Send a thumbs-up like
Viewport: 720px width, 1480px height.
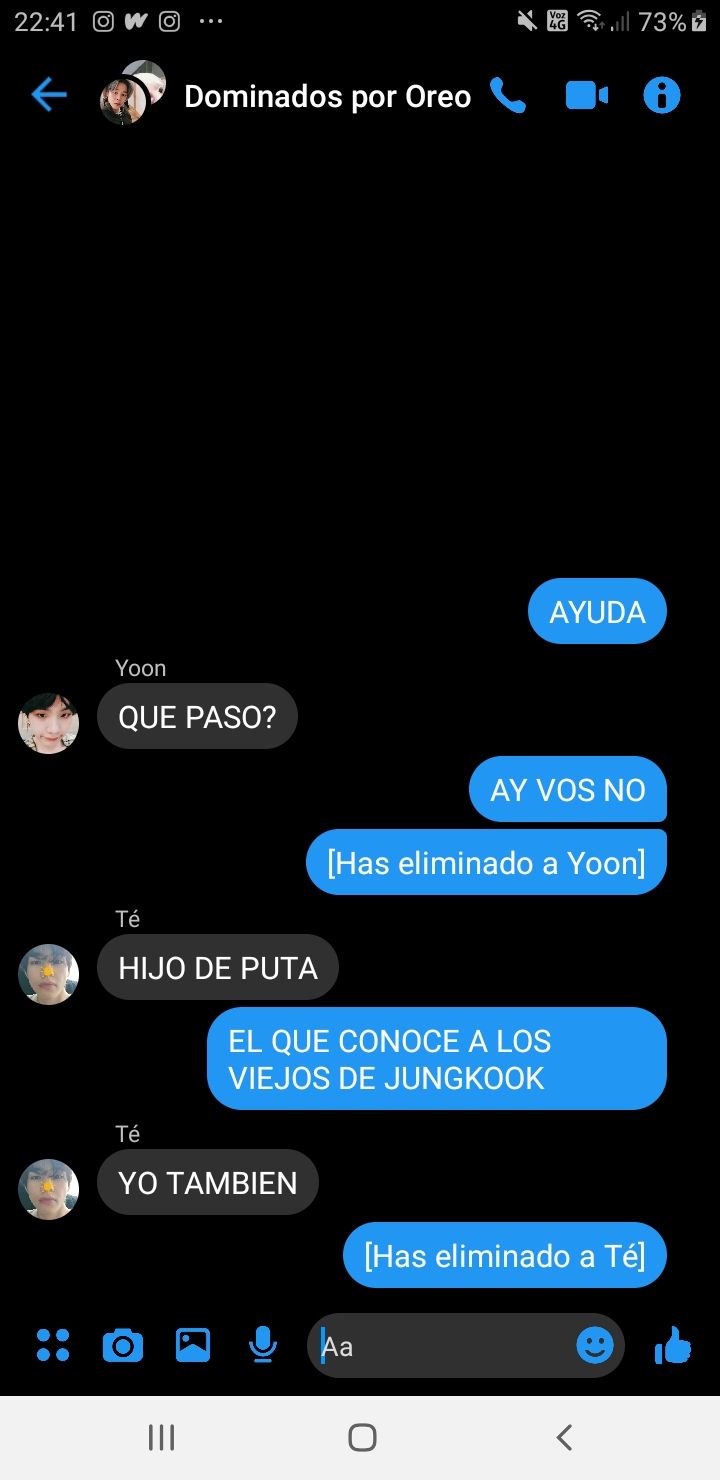click(x=673, y=1345)
